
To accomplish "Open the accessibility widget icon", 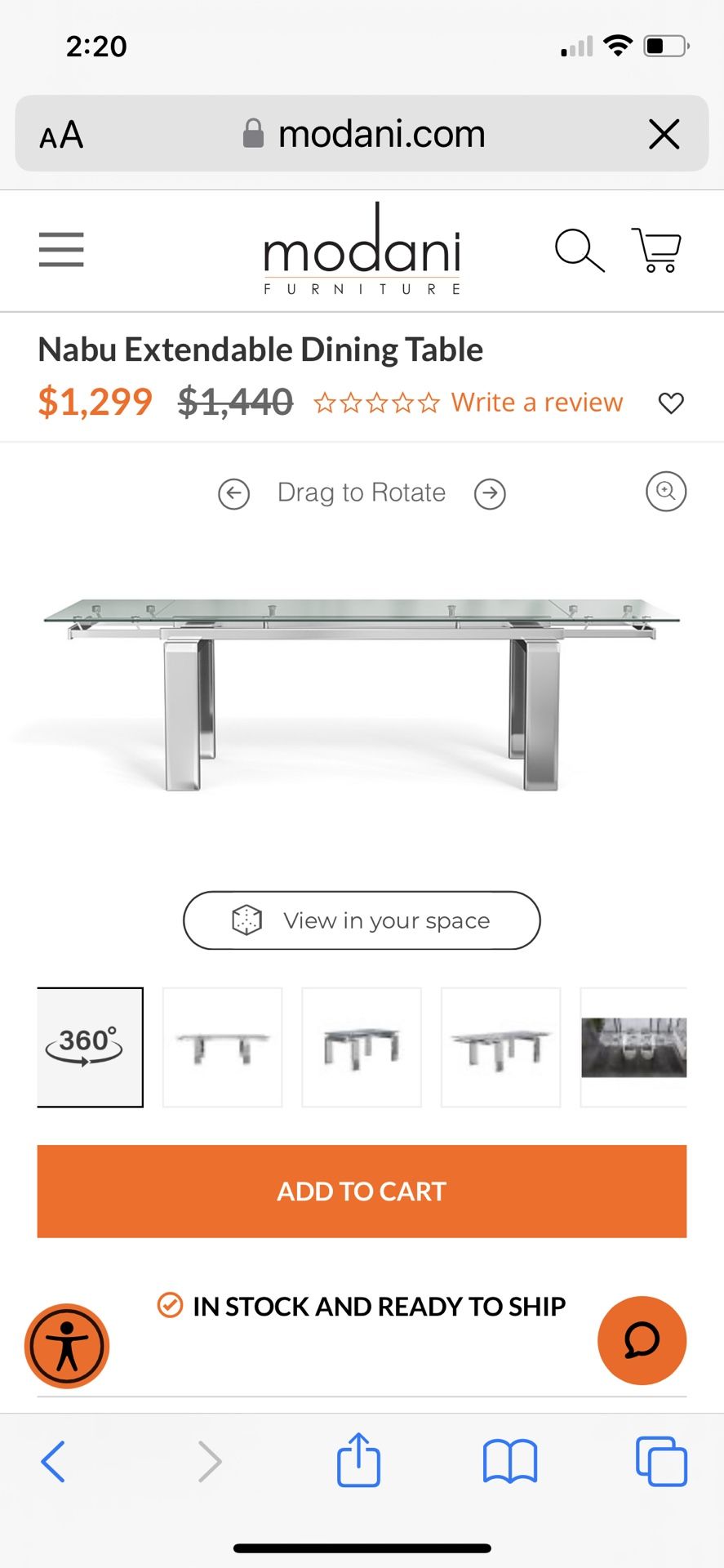I will [x=68, y=1346].
